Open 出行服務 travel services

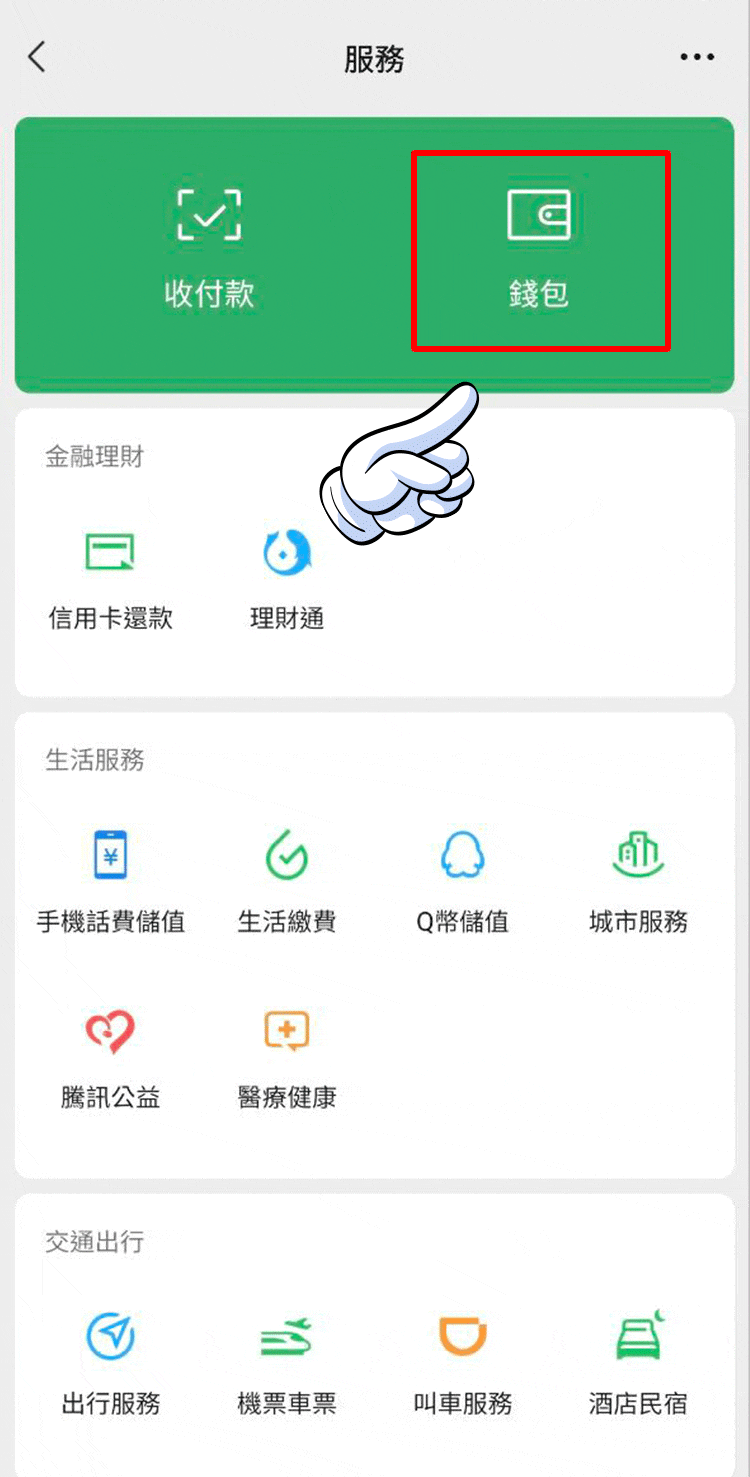point(110,1365)
